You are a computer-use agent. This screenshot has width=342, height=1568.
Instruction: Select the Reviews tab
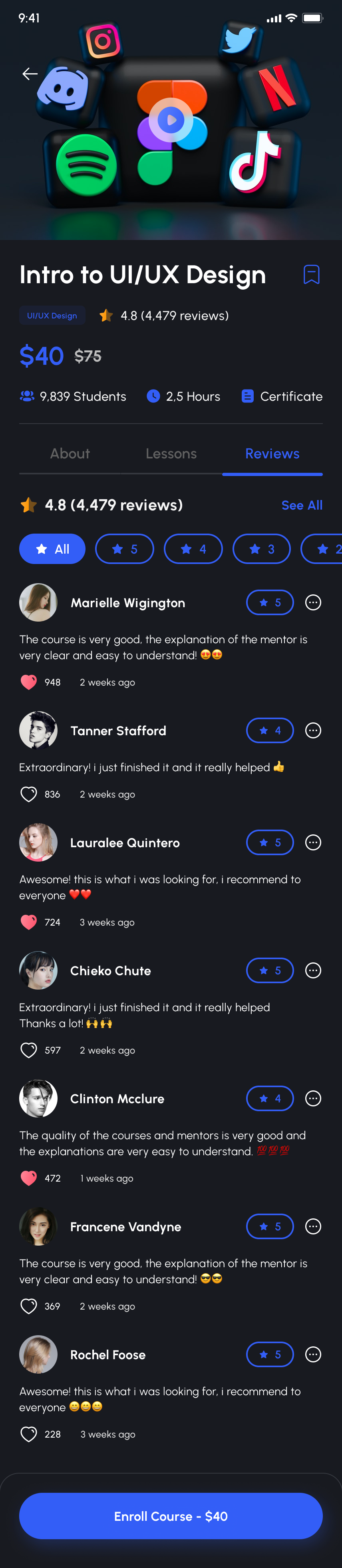click(272, 454)
